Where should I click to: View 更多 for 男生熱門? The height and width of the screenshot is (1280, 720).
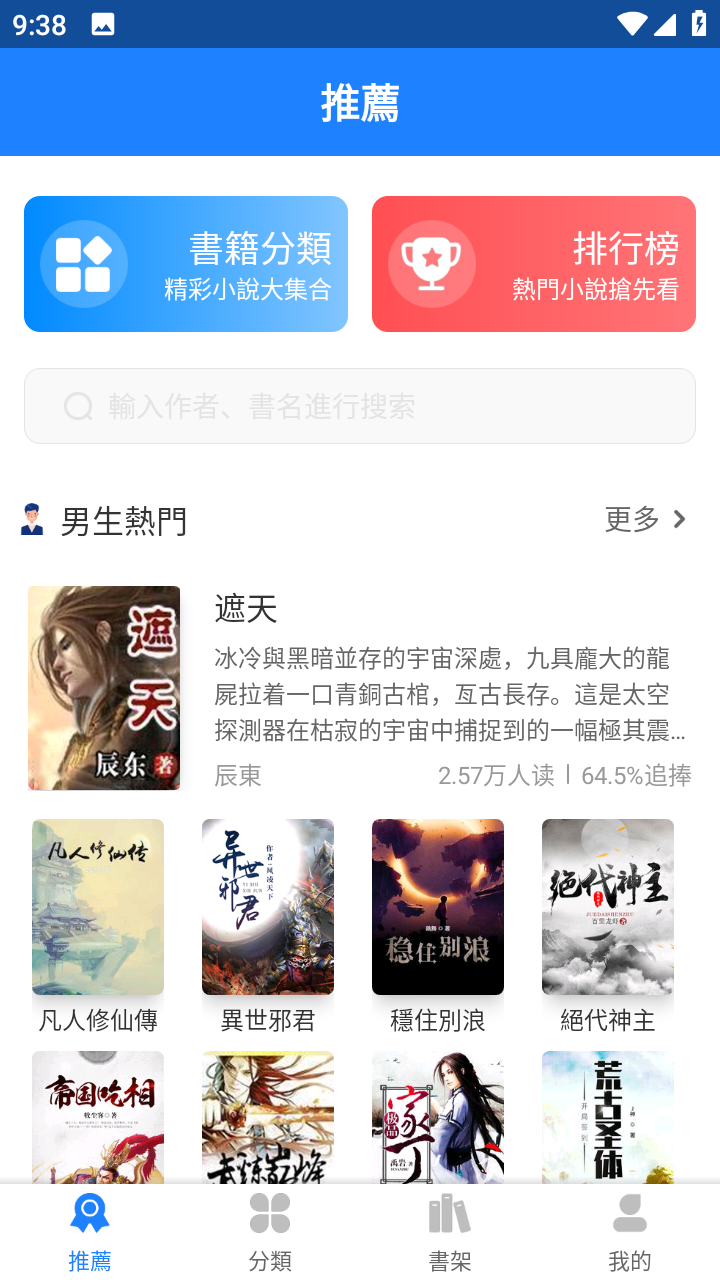click(x=647, y=519)
